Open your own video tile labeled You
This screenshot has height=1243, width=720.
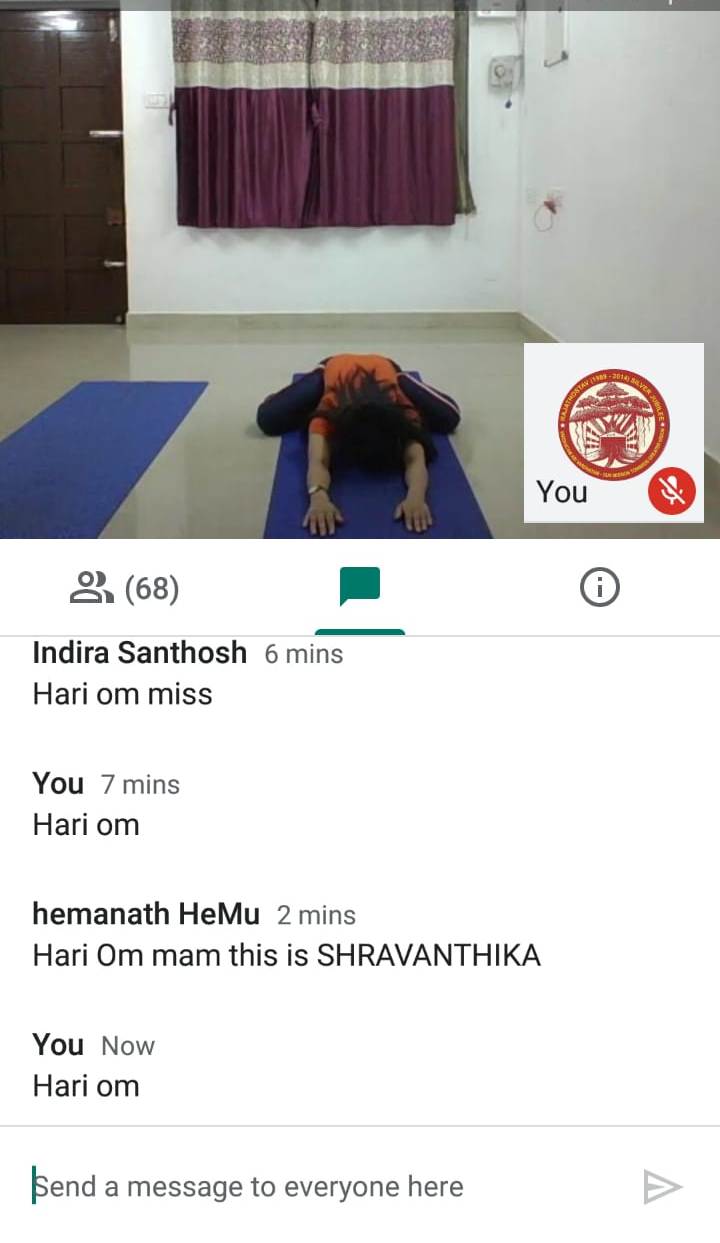click(613, 432)
